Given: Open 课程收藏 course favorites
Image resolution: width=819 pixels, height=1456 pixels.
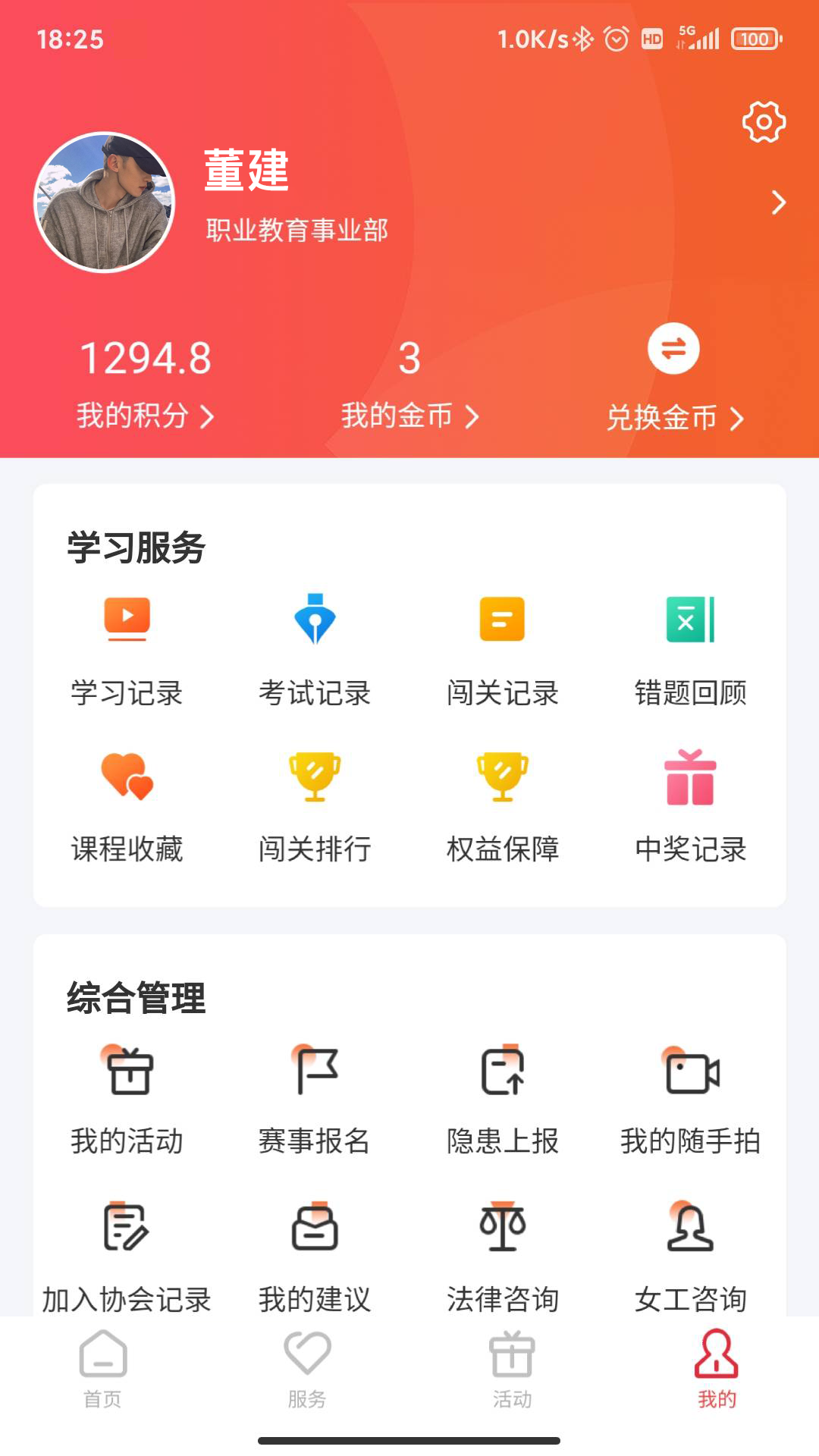Looking at the screenshot, I should click(x=126, y=804).
